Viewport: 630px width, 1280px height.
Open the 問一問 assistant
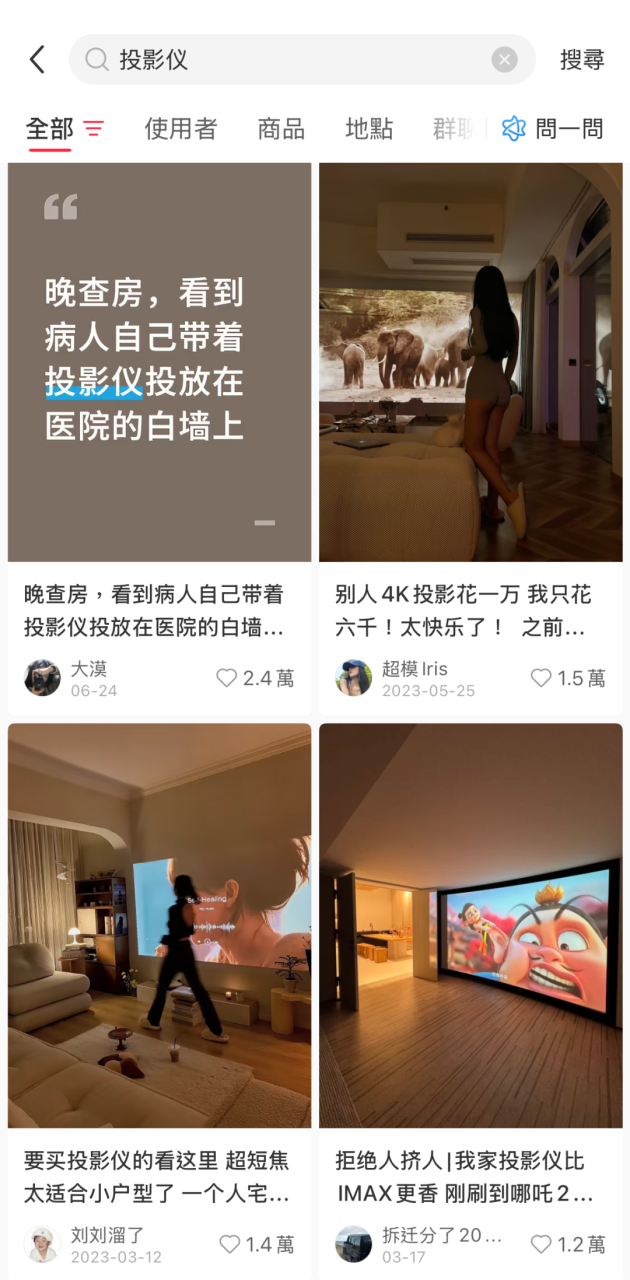pos(553,129)
